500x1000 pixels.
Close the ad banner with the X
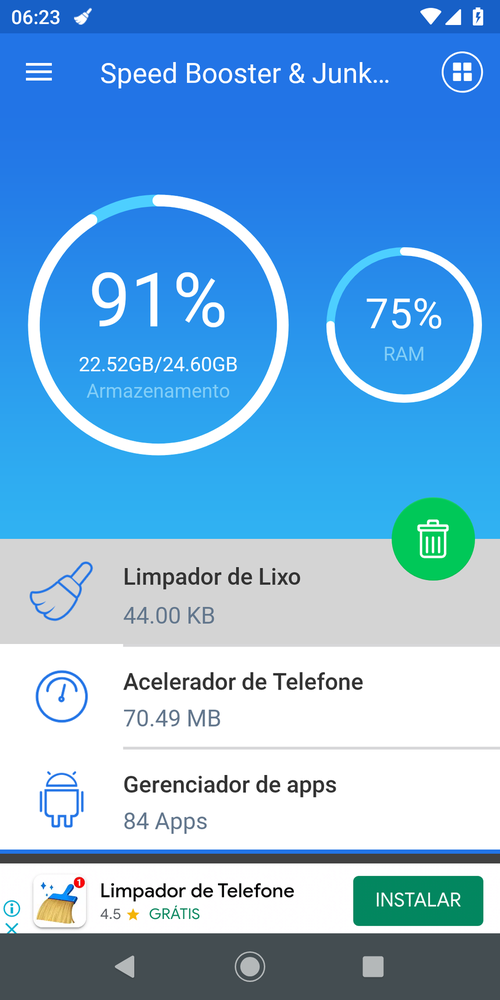pyautogui.click(x=11, y=928)
